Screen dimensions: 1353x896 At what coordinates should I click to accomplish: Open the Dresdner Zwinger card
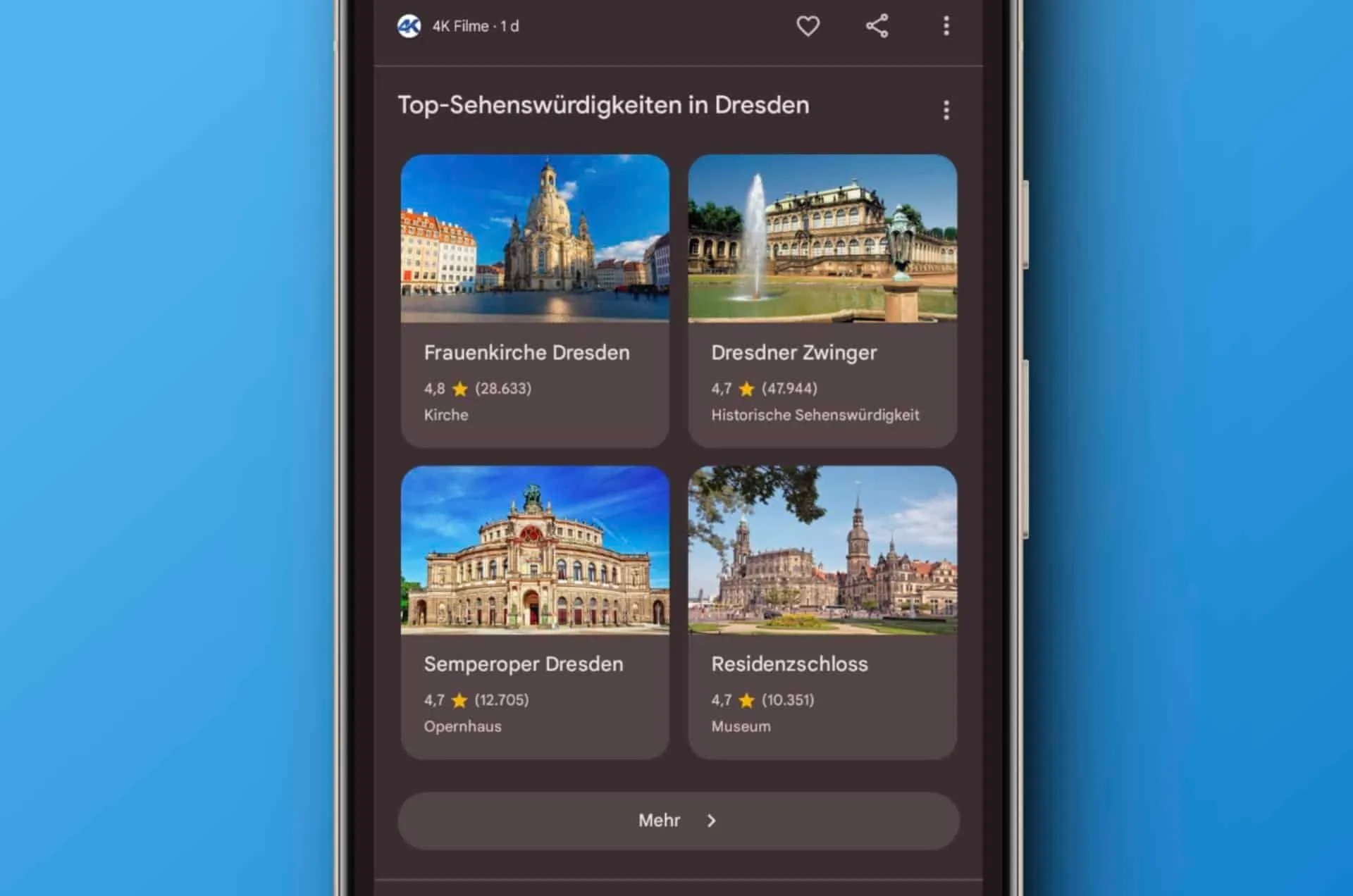[822, 301]
